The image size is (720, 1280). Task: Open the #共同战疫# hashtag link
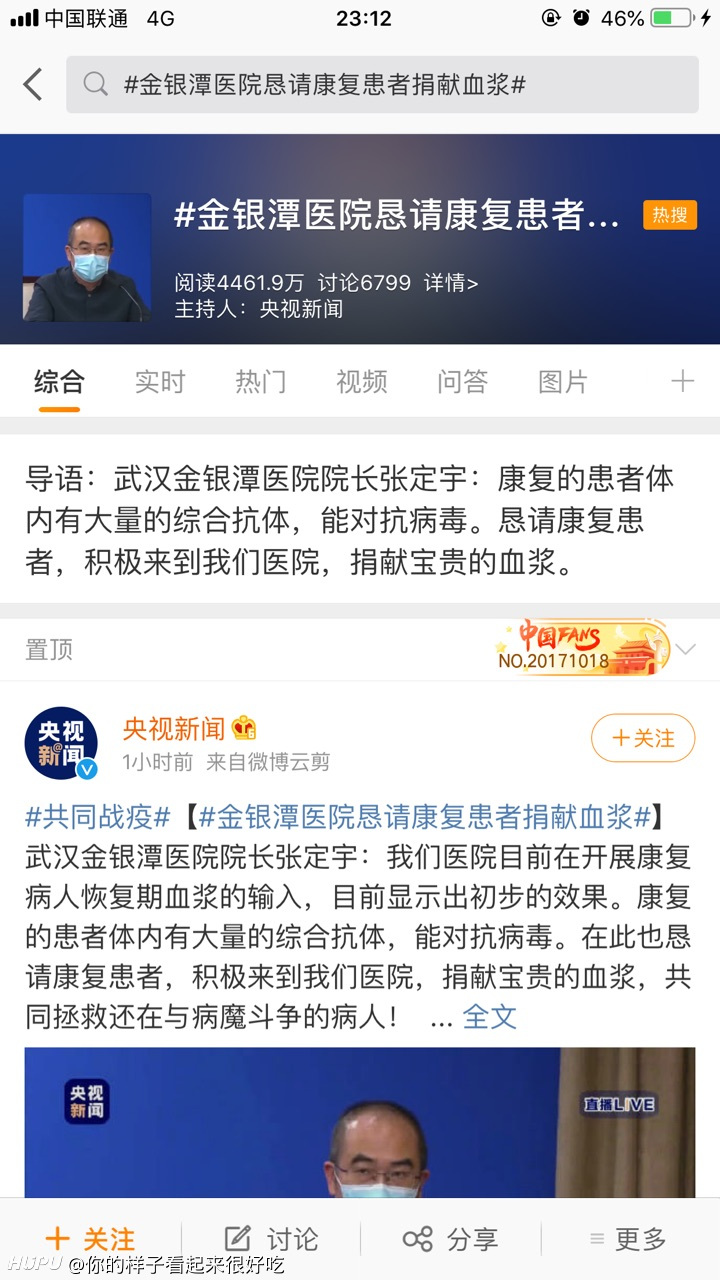(x=98, y=817)
